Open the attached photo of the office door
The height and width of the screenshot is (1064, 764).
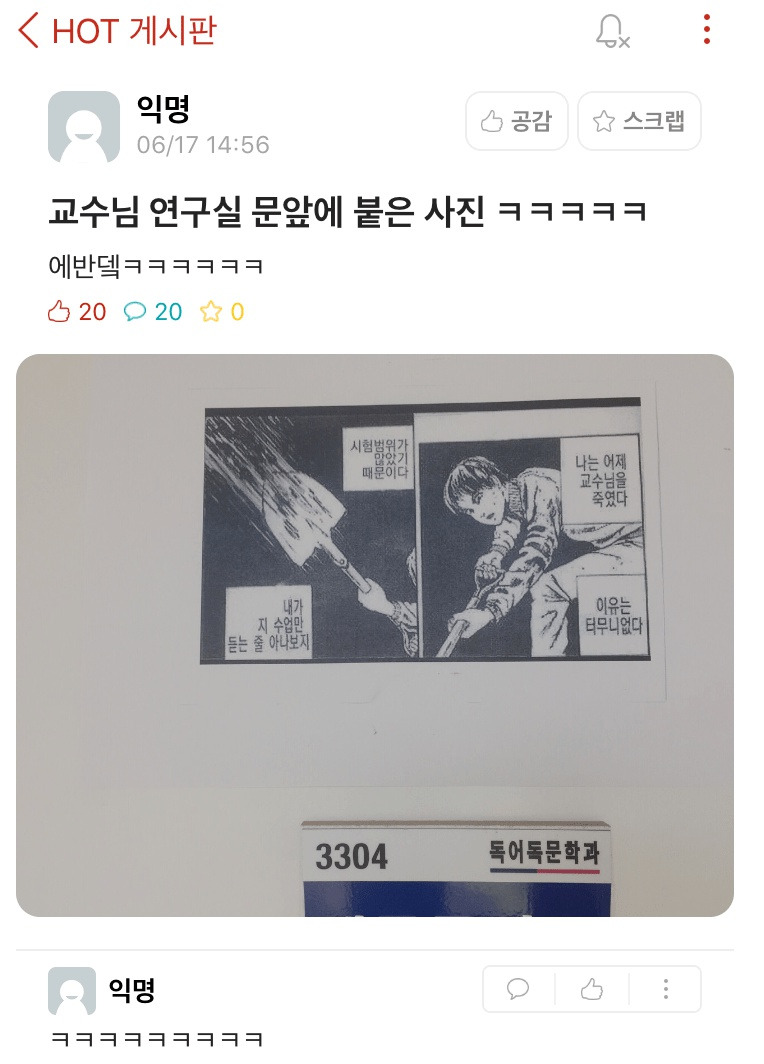[x=375, y=635]
